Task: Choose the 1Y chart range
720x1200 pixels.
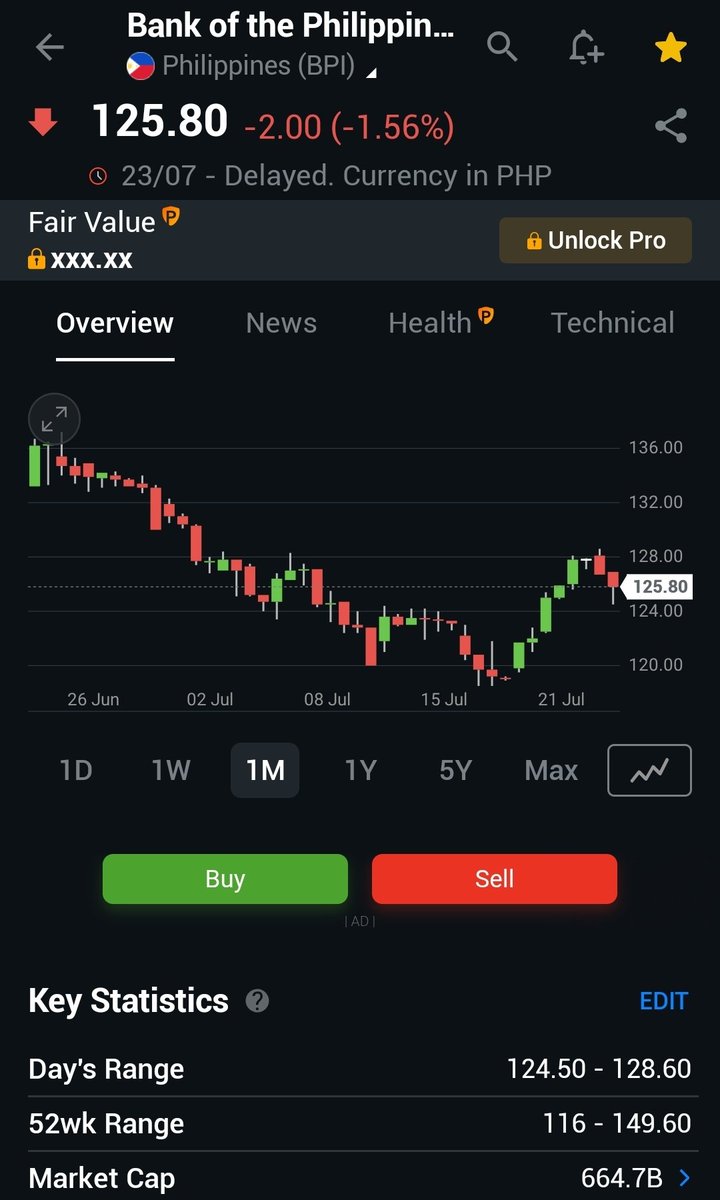Action: coord(360,770)
